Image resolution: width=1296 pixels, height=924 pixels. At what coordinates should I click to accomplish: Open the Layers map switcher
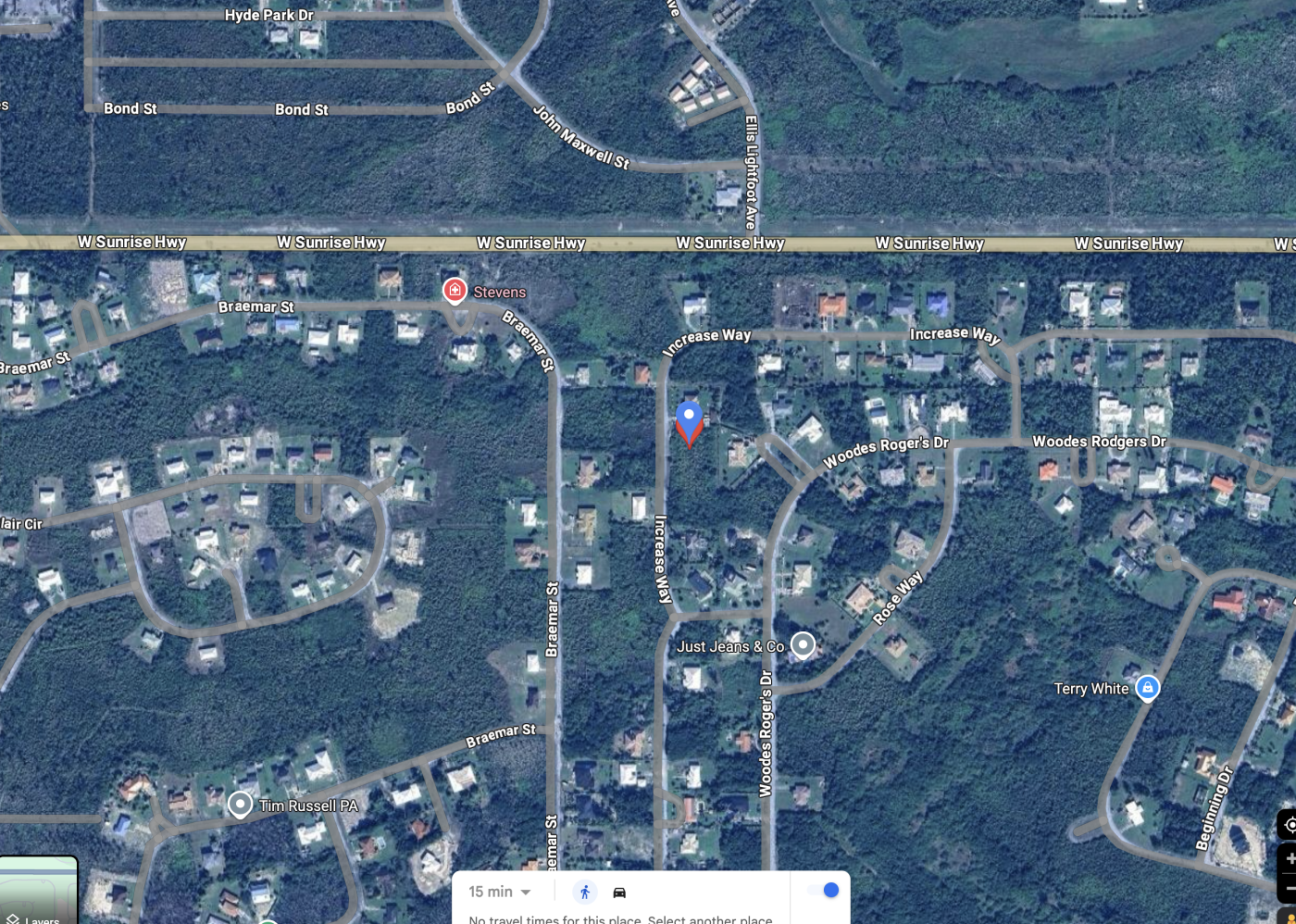(39, 891)
